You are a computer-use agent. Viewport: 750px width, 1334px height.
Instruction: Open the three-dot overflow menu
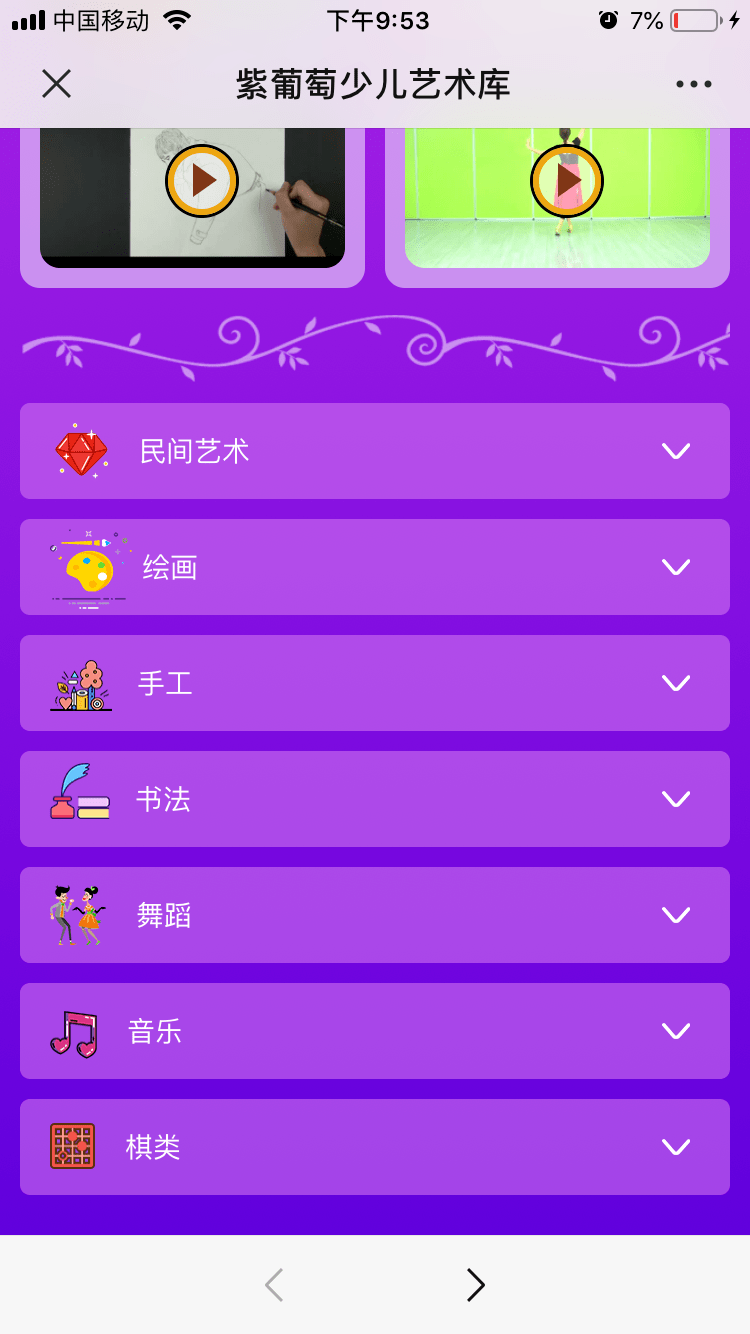693,84
